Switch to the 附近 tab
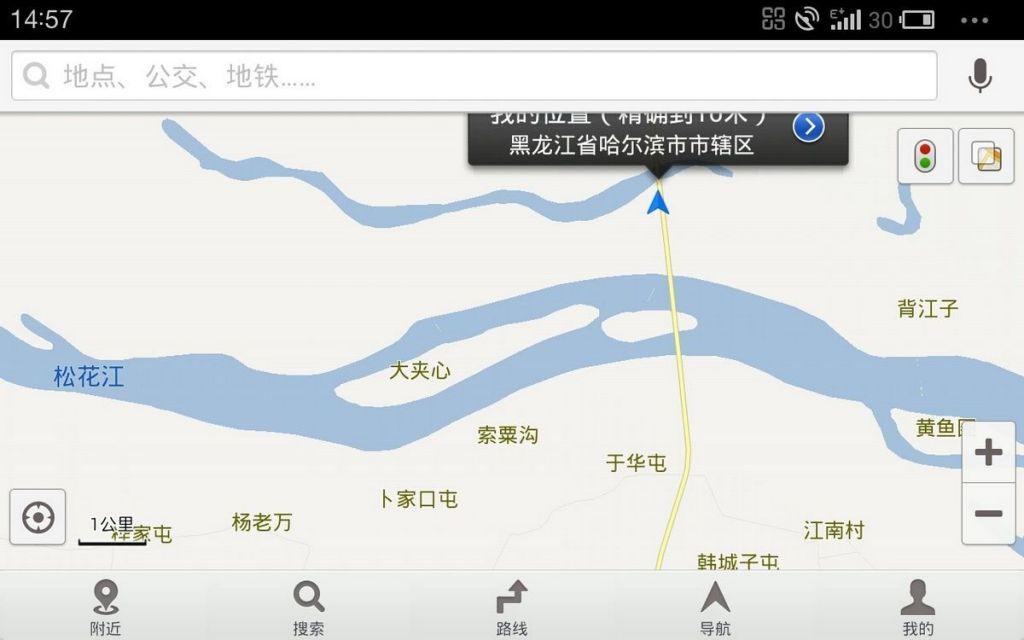Image resolution: width=1024 pixels, height=640 pixels. [x=105, y=607]
